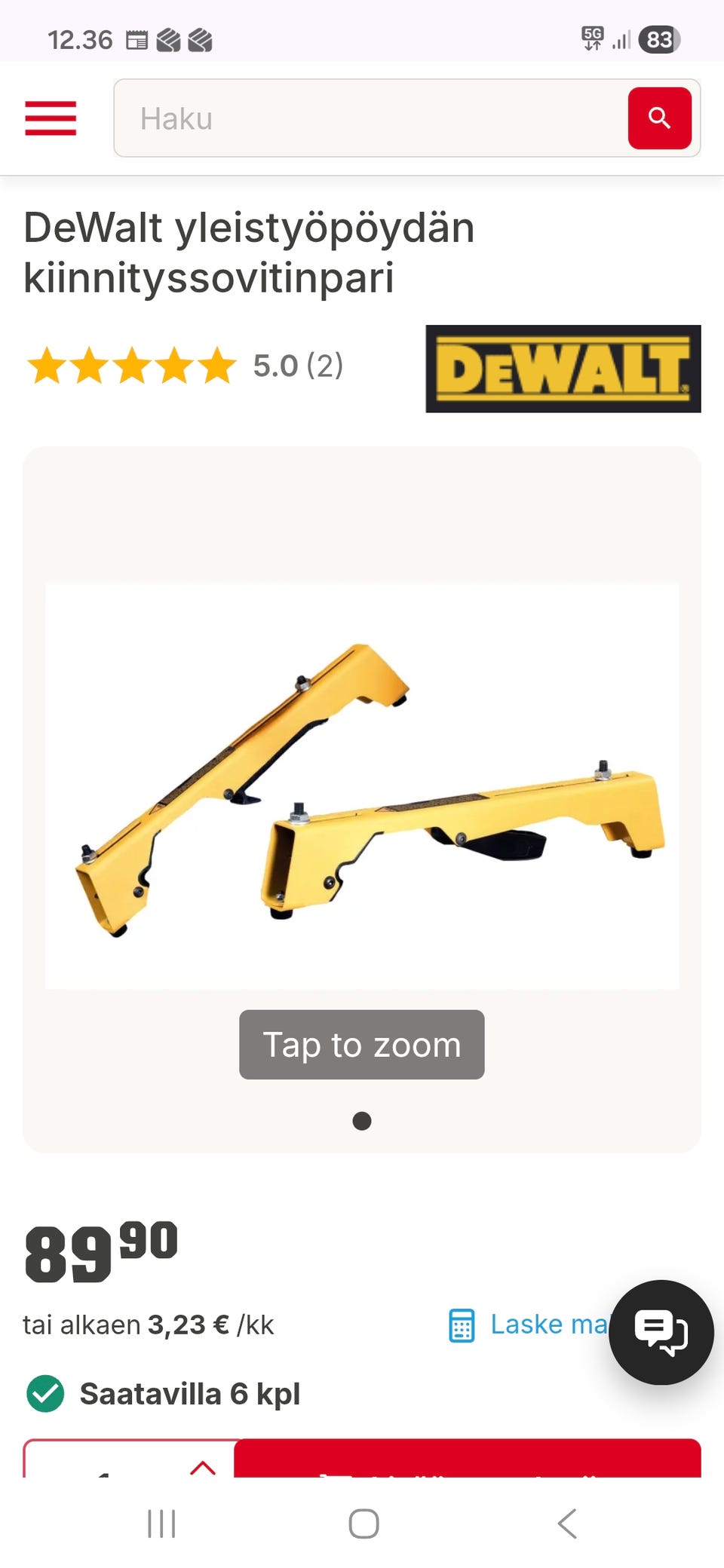Viewport: 724px width, 1568px height.
Task: Tap the red search button
Action: tap(659, 118)
